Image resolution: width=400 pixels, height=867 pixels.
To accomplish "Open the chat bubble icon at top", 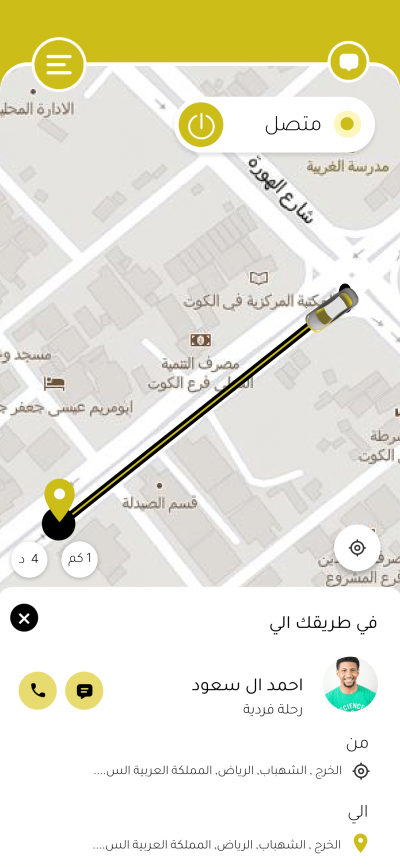I will [x=349, y=61].
